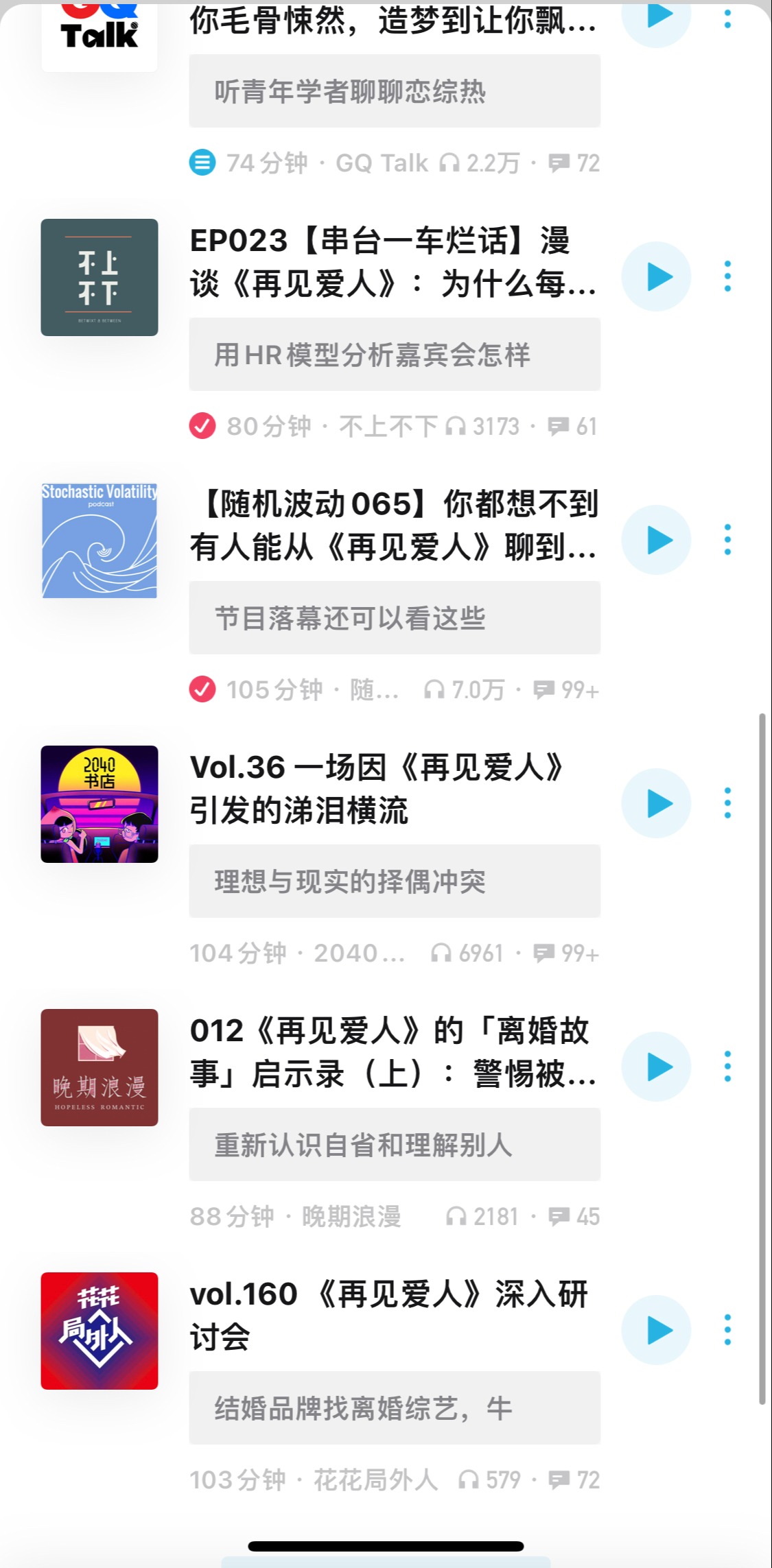Play EP023【串台一车烂话】episode

point(656,276)
